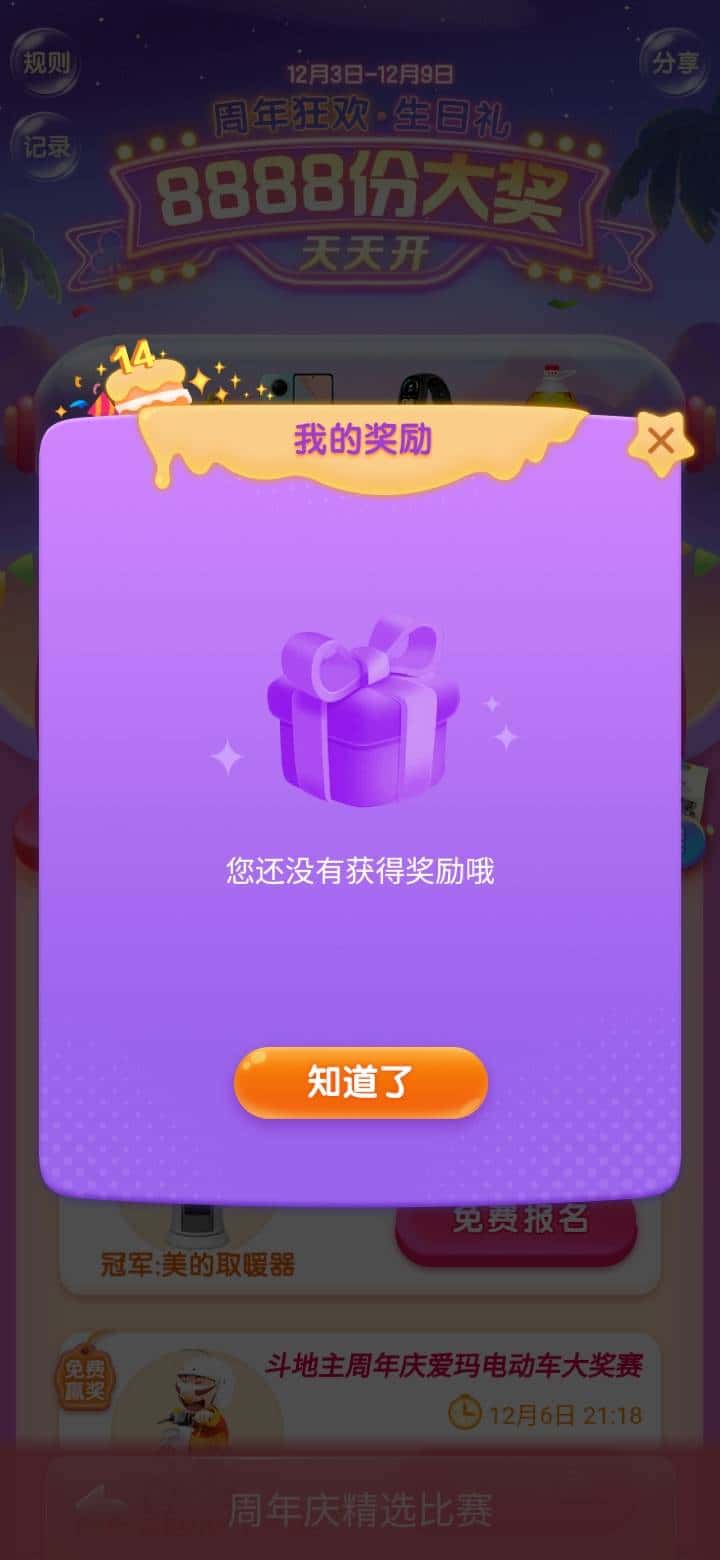Tap the 12月3日-12月9日 date range text

(360, 72)
